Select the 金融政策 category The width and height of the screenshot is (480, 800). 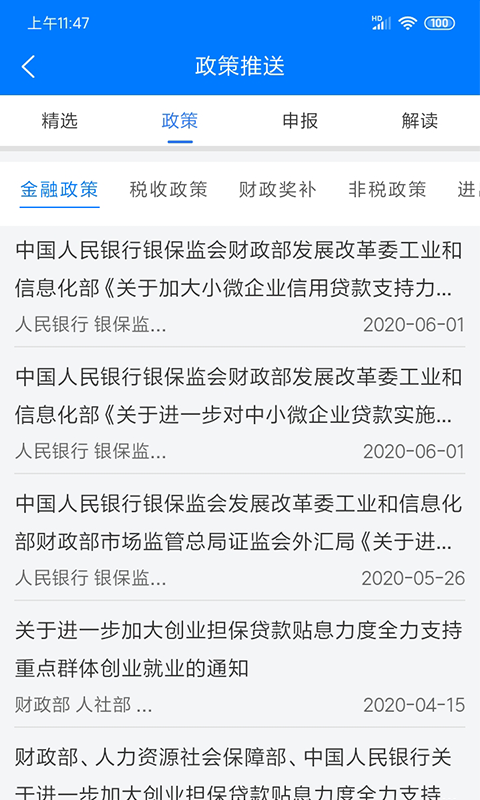click(x=59, y=190)
